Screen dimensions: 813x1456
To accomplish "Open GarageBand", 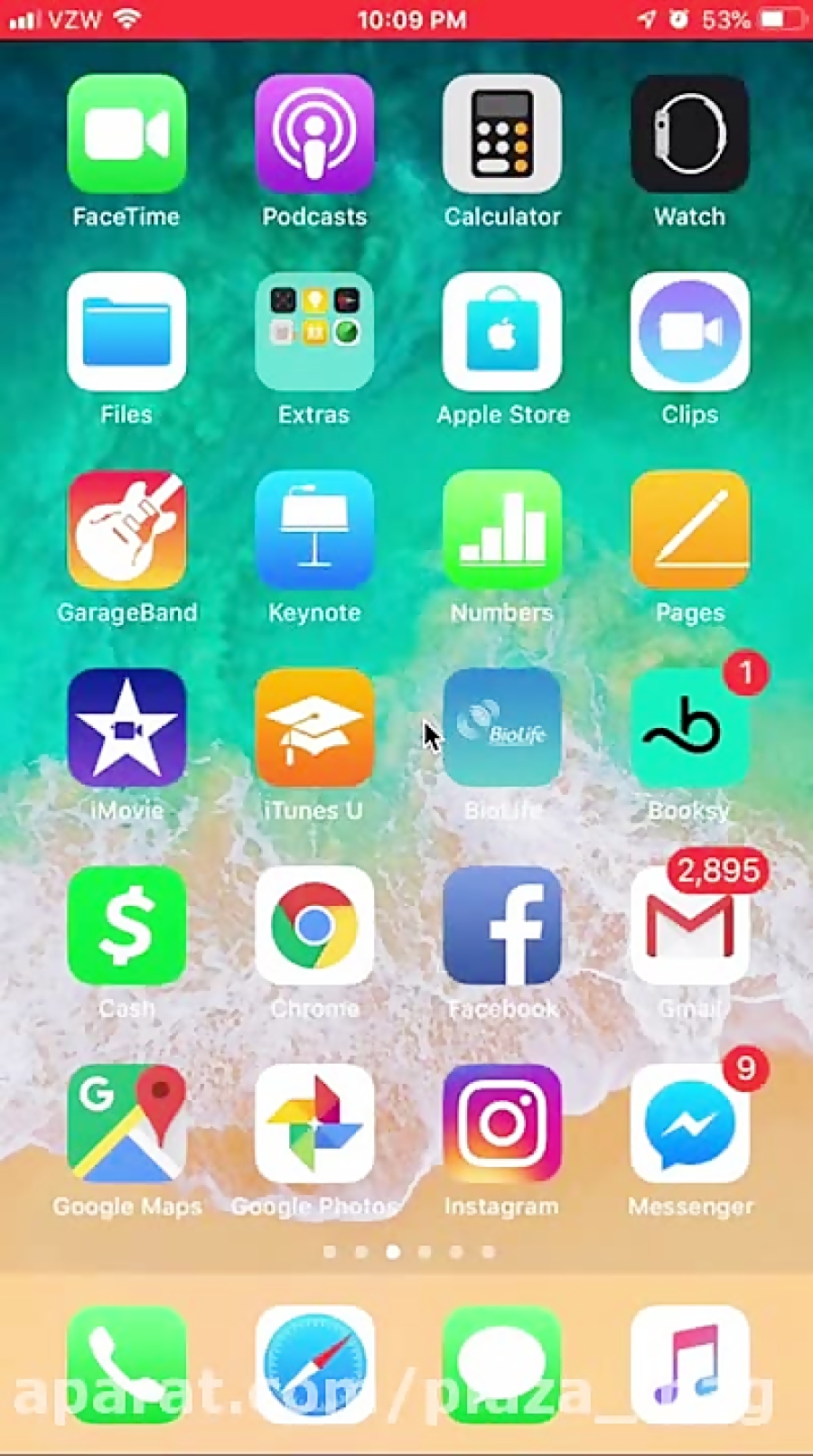I will pos(126,529).
